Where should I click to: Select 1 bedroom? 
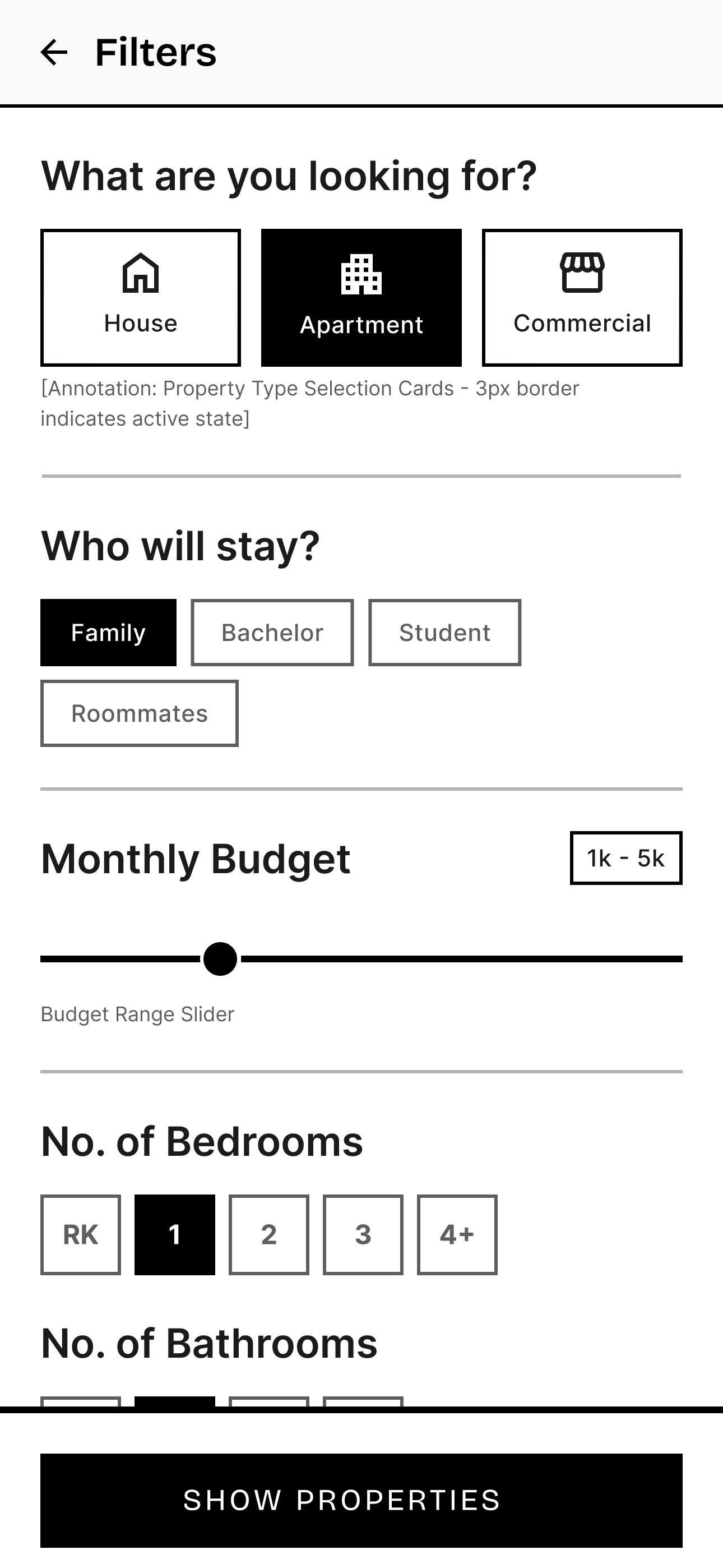pyautogui.click(x=175, y=1234)
